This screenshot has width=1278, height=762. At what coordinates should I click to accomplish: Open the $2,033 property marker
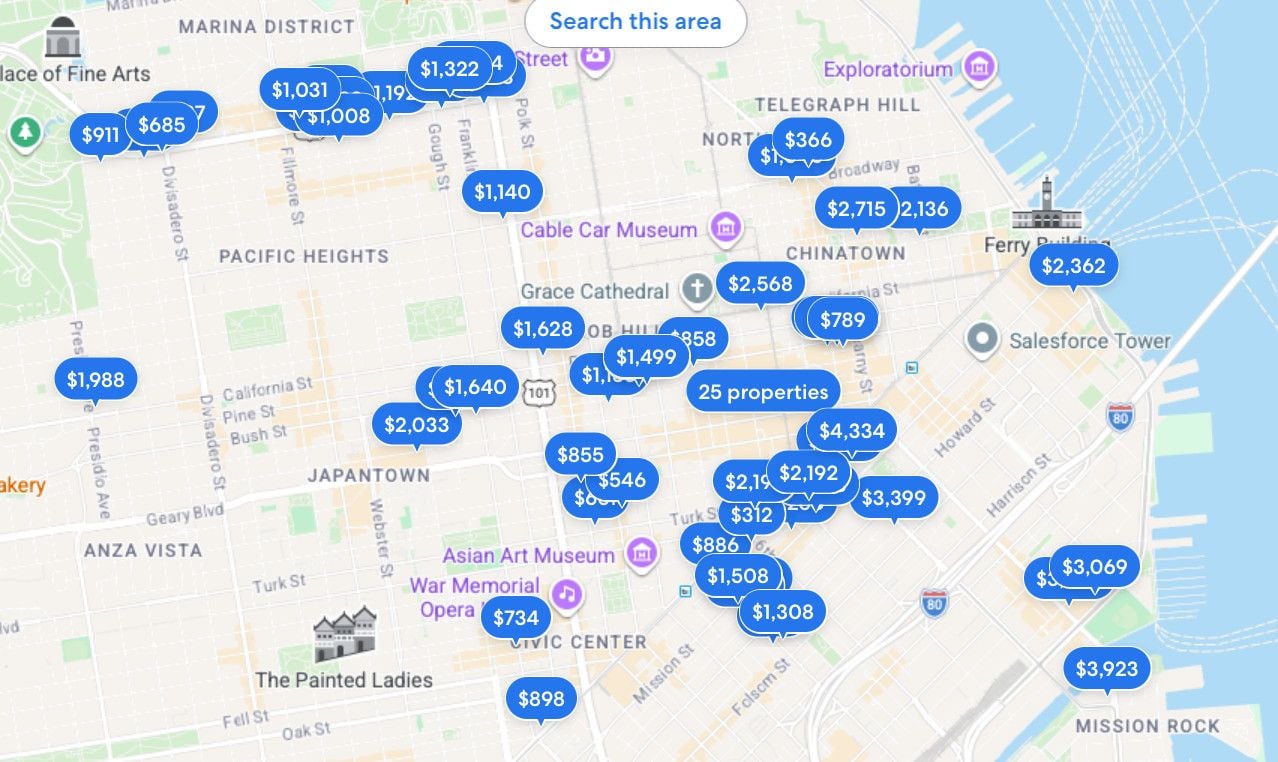click(x=416, y=425)
